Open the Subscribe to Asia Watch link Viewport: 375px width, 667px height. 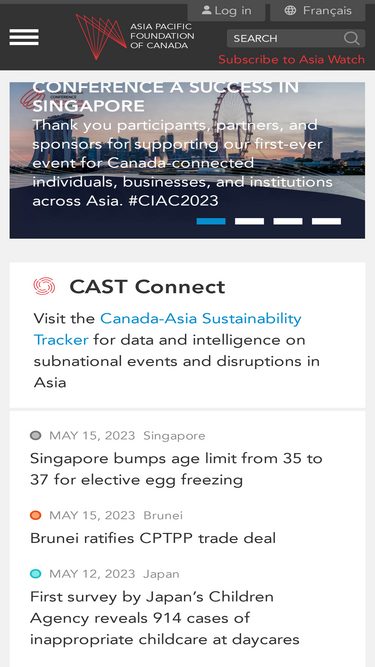292,59
